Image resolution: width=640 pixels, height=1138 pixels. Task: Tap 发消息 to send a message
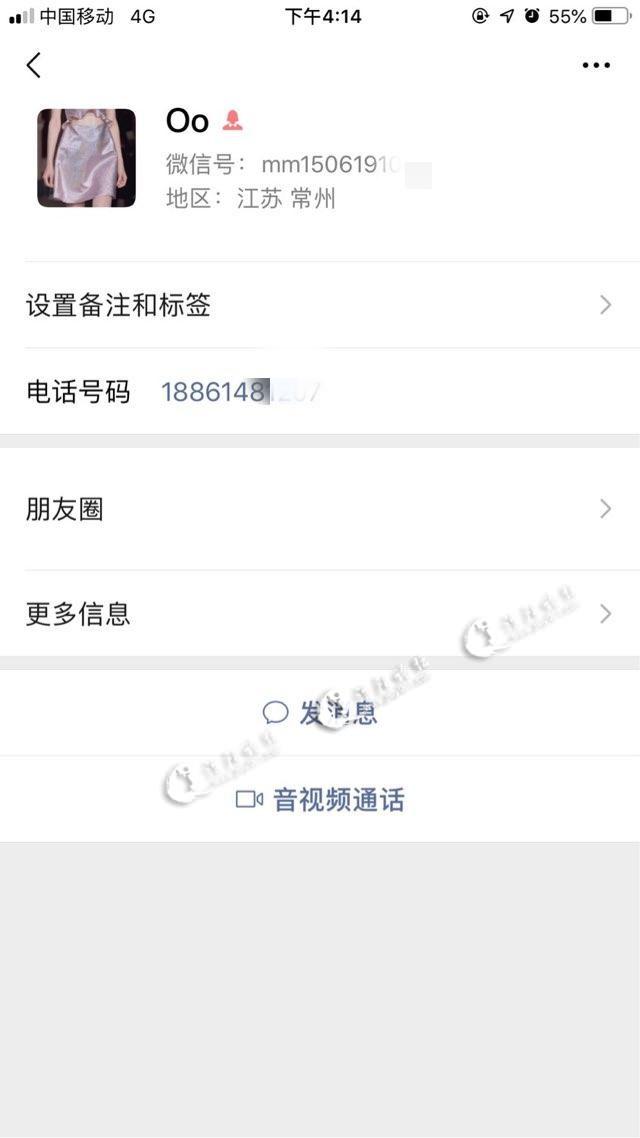[320, 713]
